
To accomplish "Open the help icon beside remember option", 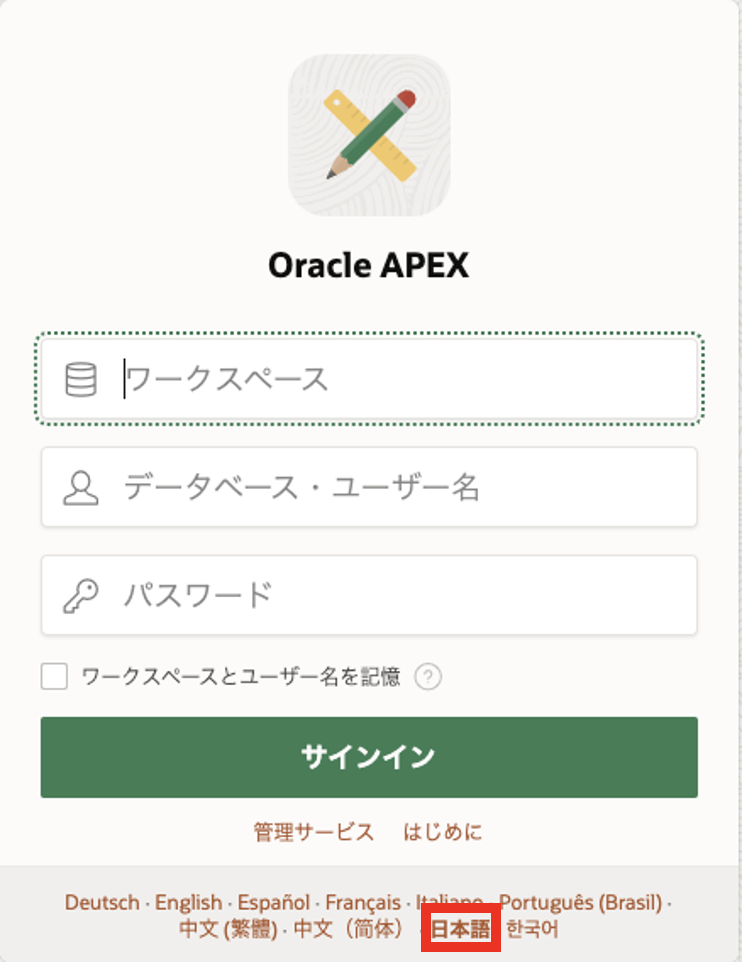I will pyautogui.click(x=428, y=677).
